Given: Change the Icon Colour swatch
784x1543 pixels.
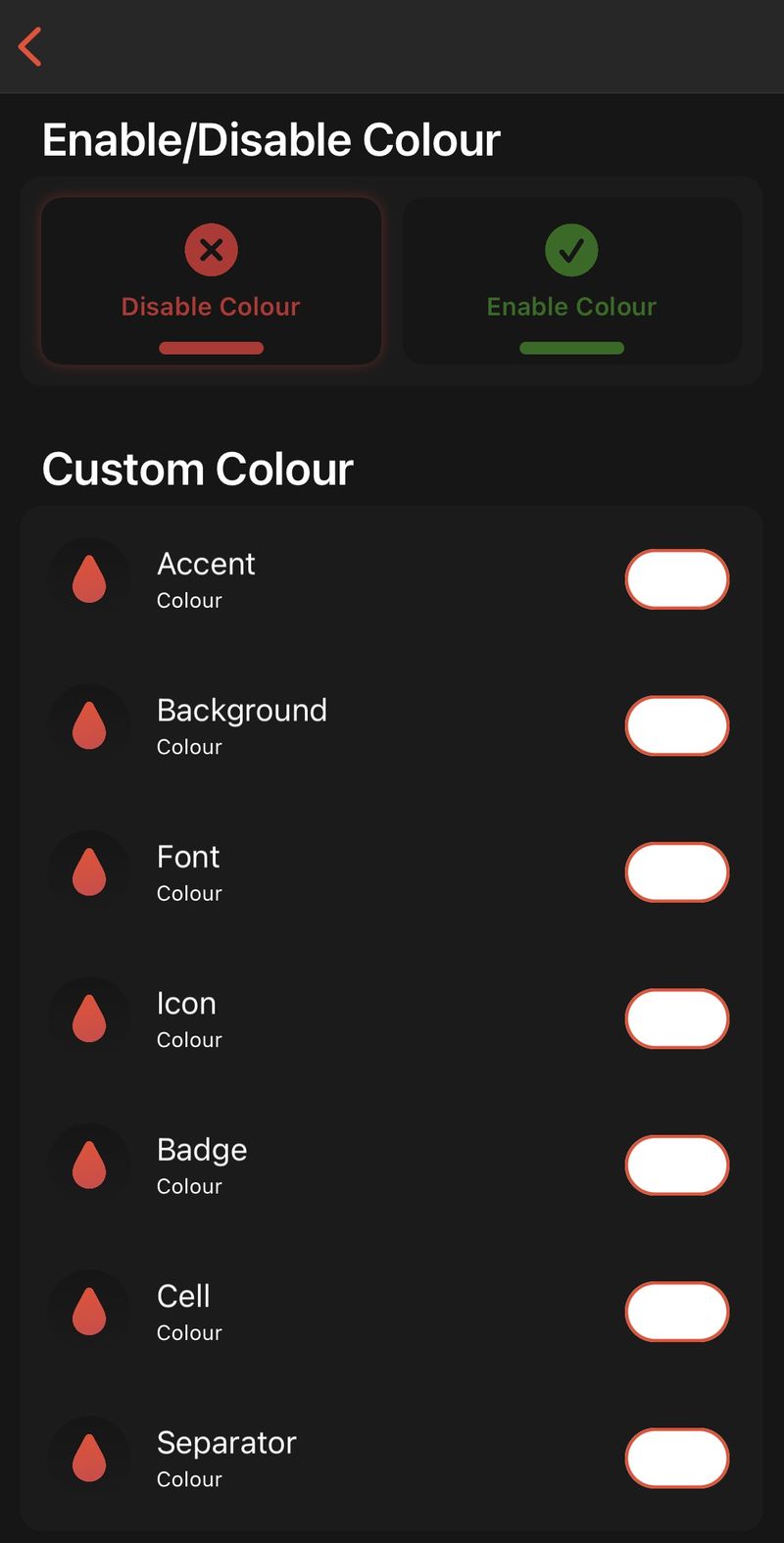Looking at the screenshot, I should click(677, 1019).
